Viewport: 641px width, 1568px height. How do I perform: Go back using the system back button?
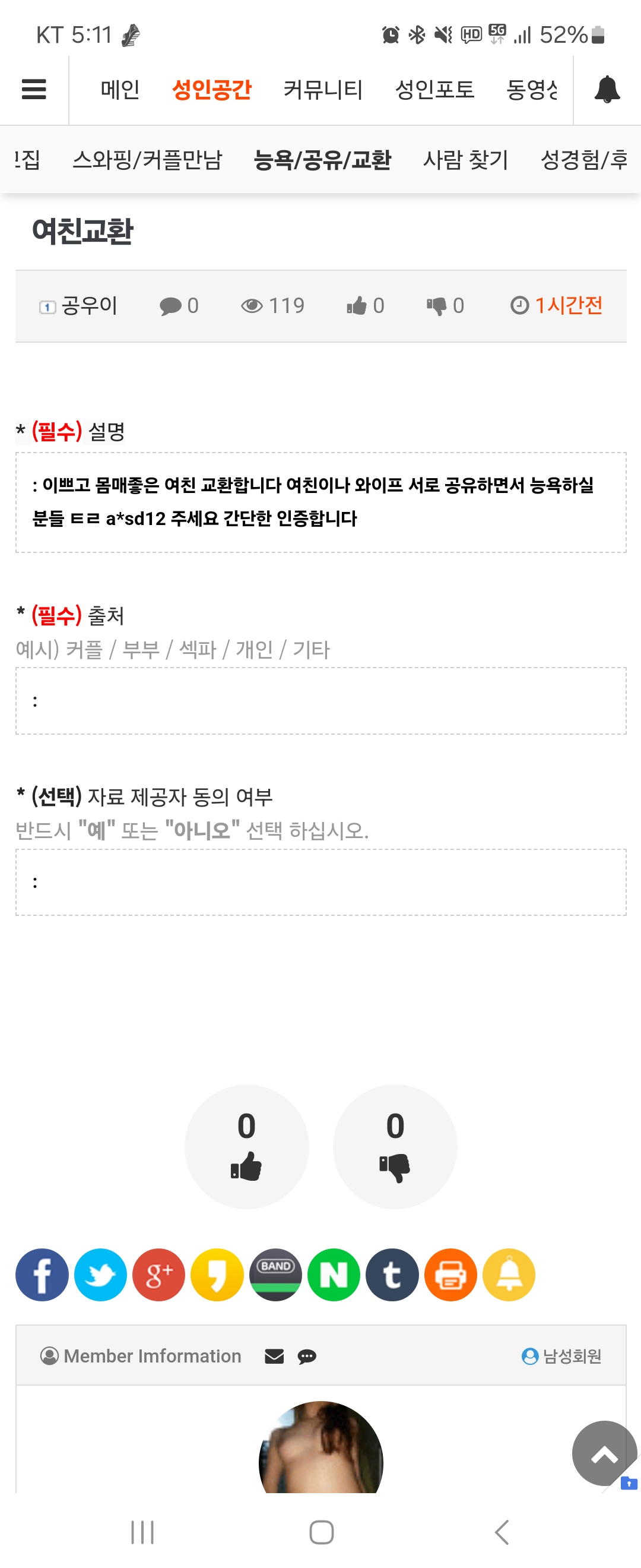click(502, 1532)
